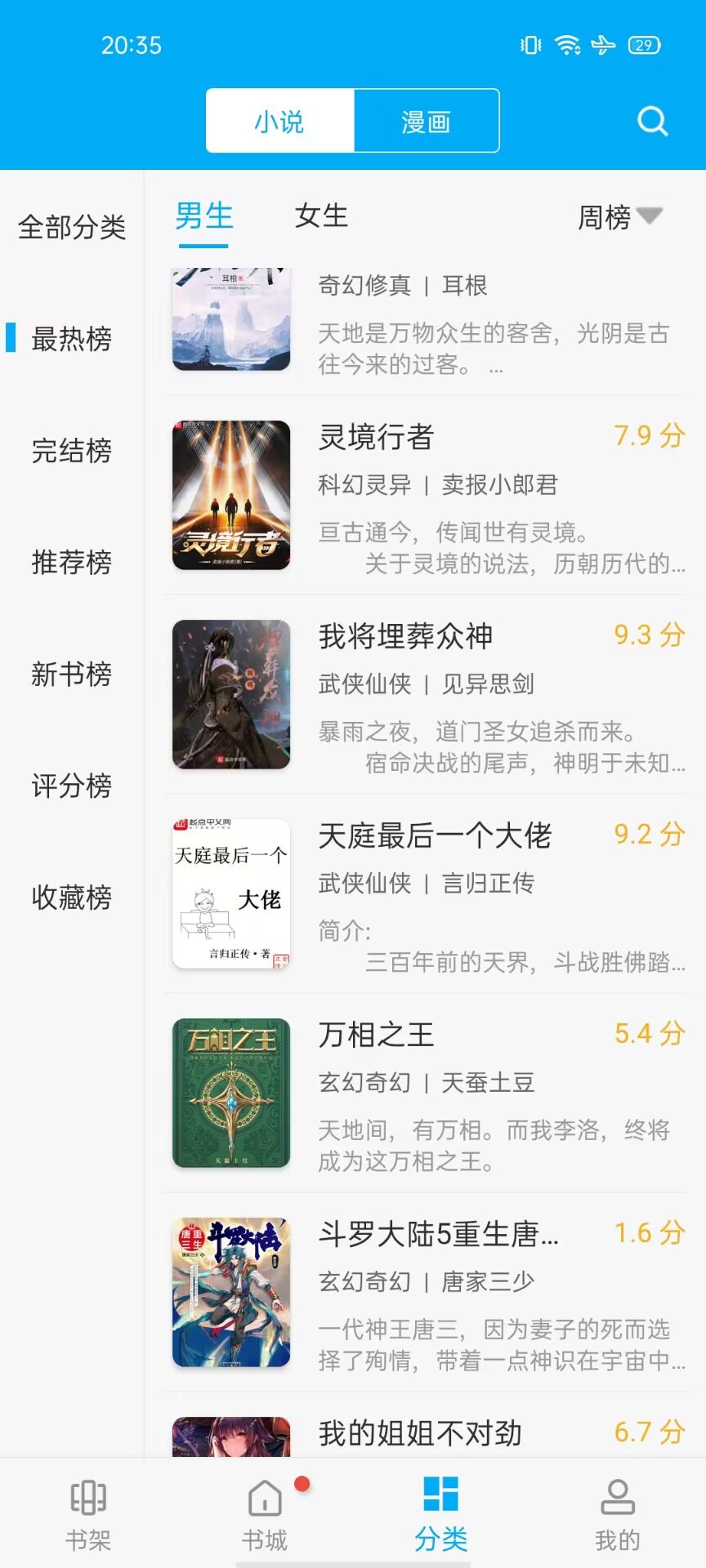The height and width of the screenshot is (1568, 706).
Task: Open the novel 天庭最后一个大佬
Action: 425,894
